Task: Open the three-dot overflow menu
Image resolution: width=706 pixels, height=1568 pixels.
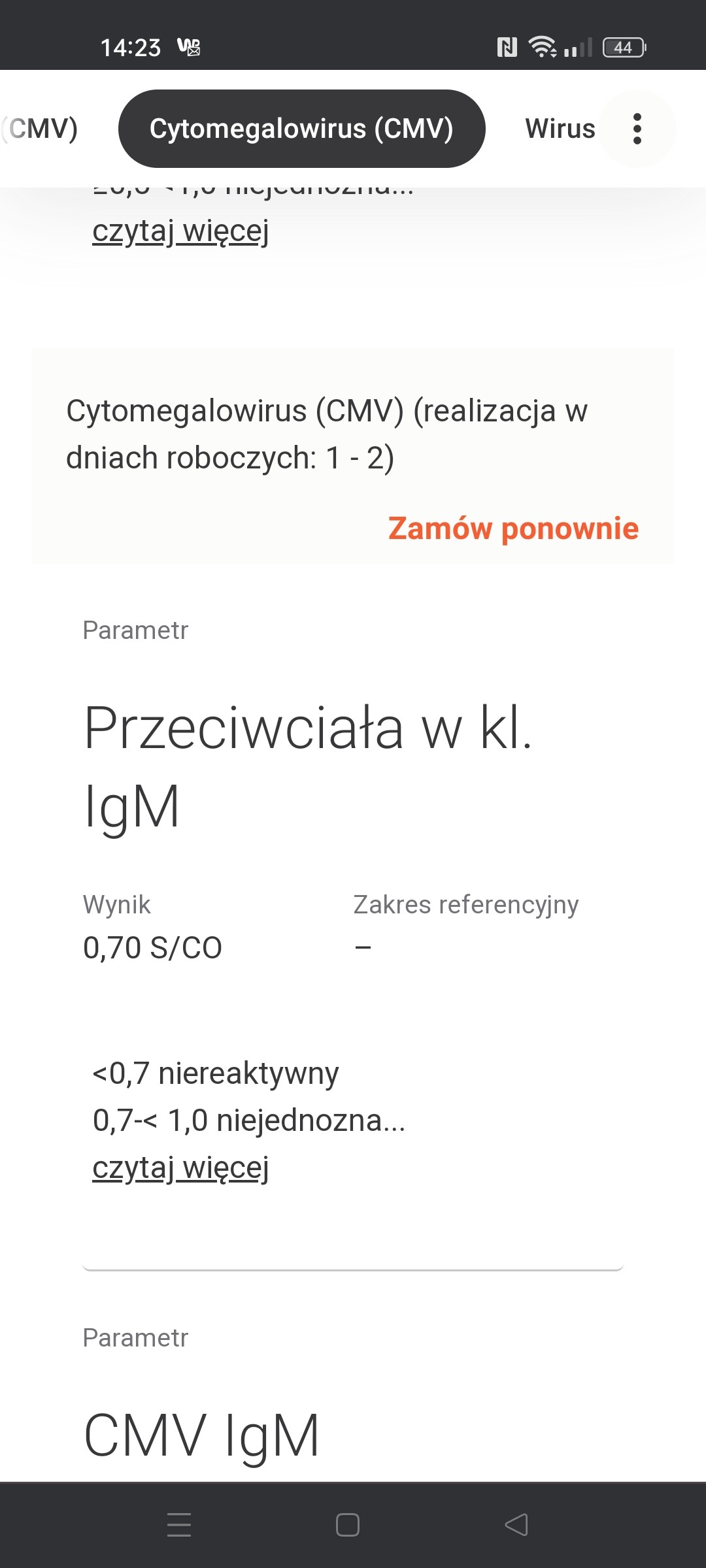Action: [637, 129]
